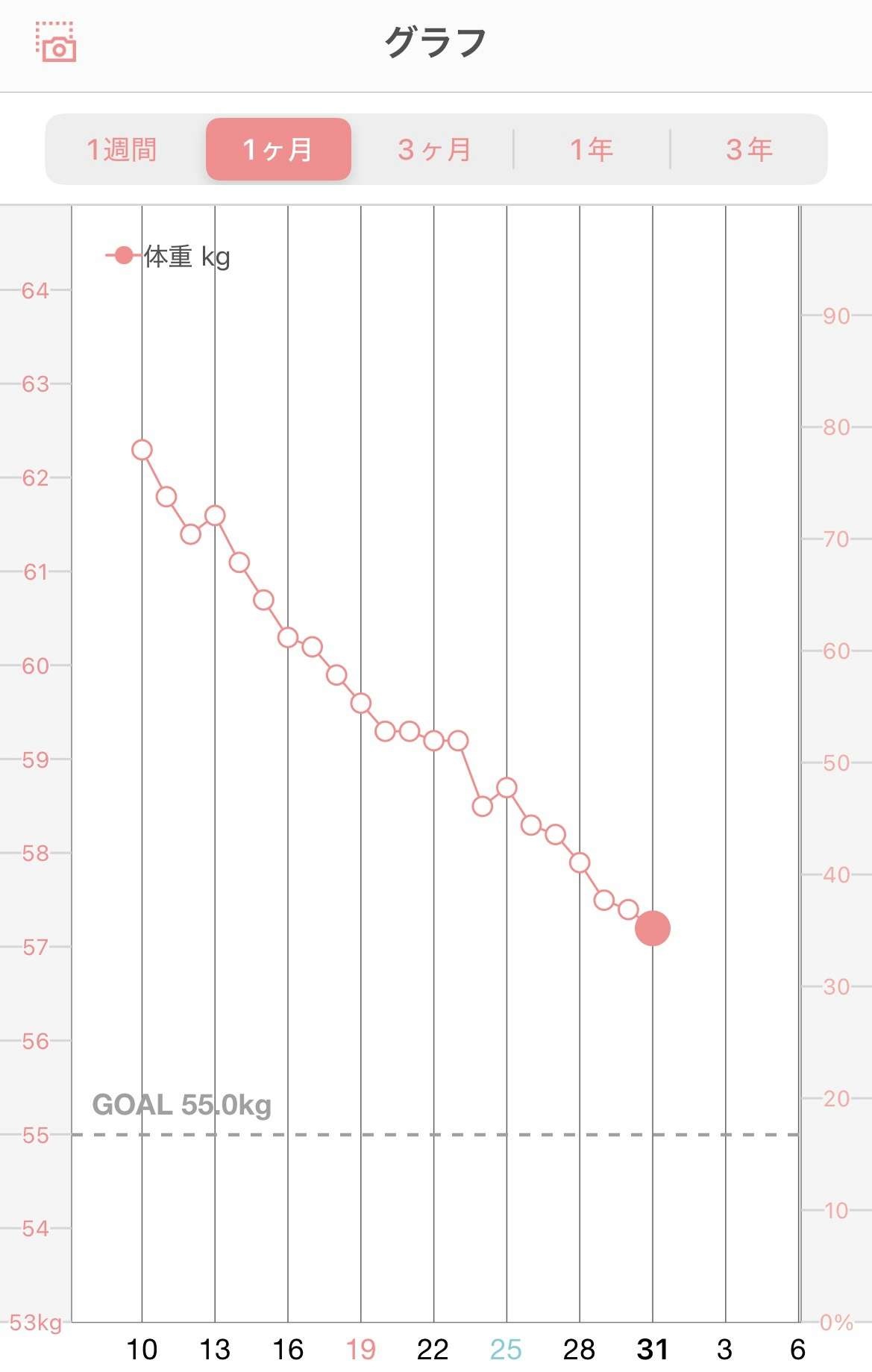Tap the screenshot camera icon

(x=56, y=42)
